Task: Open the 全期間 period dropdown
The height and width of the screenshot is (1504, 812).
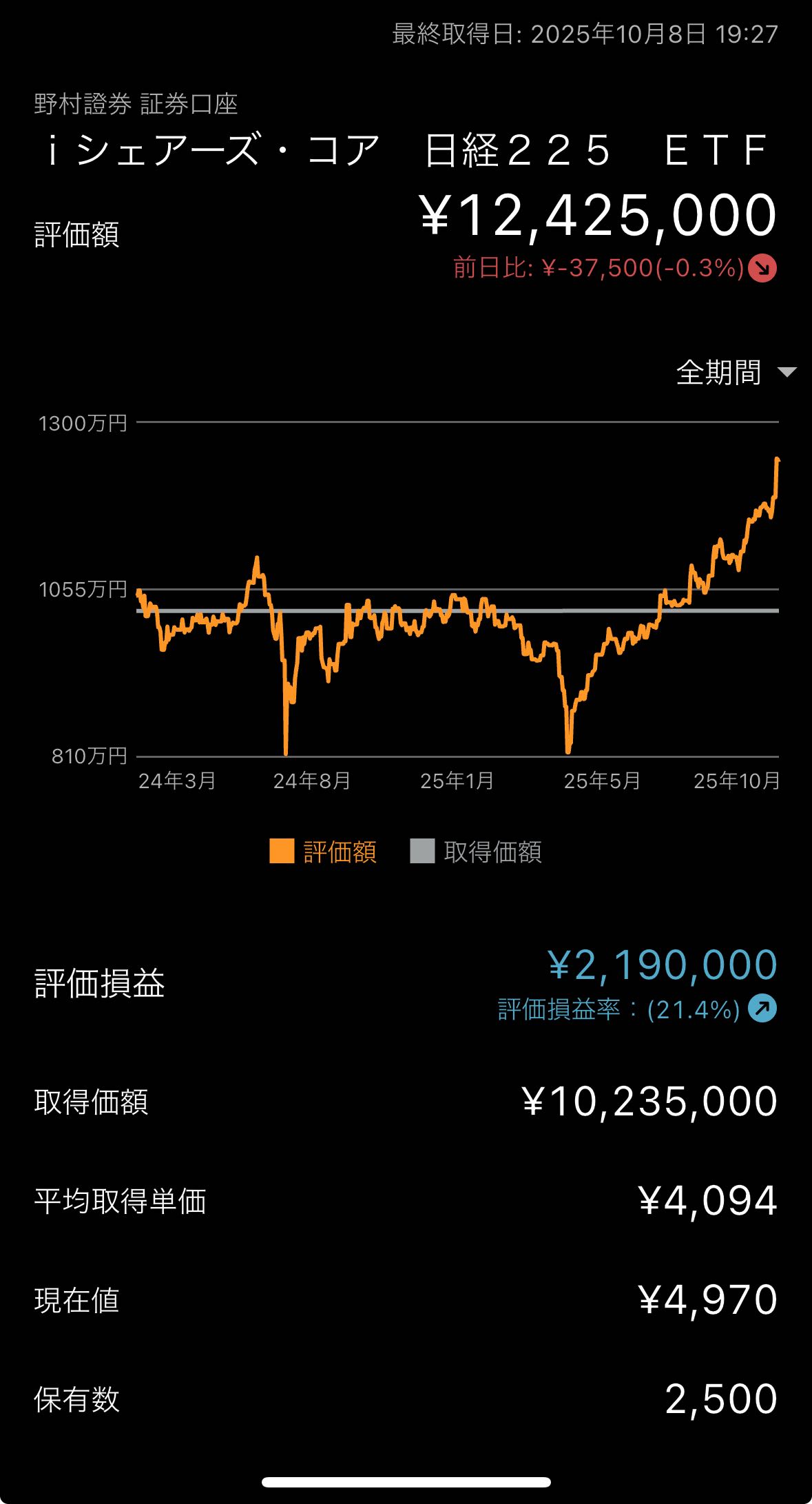Action: click(735, 373)
